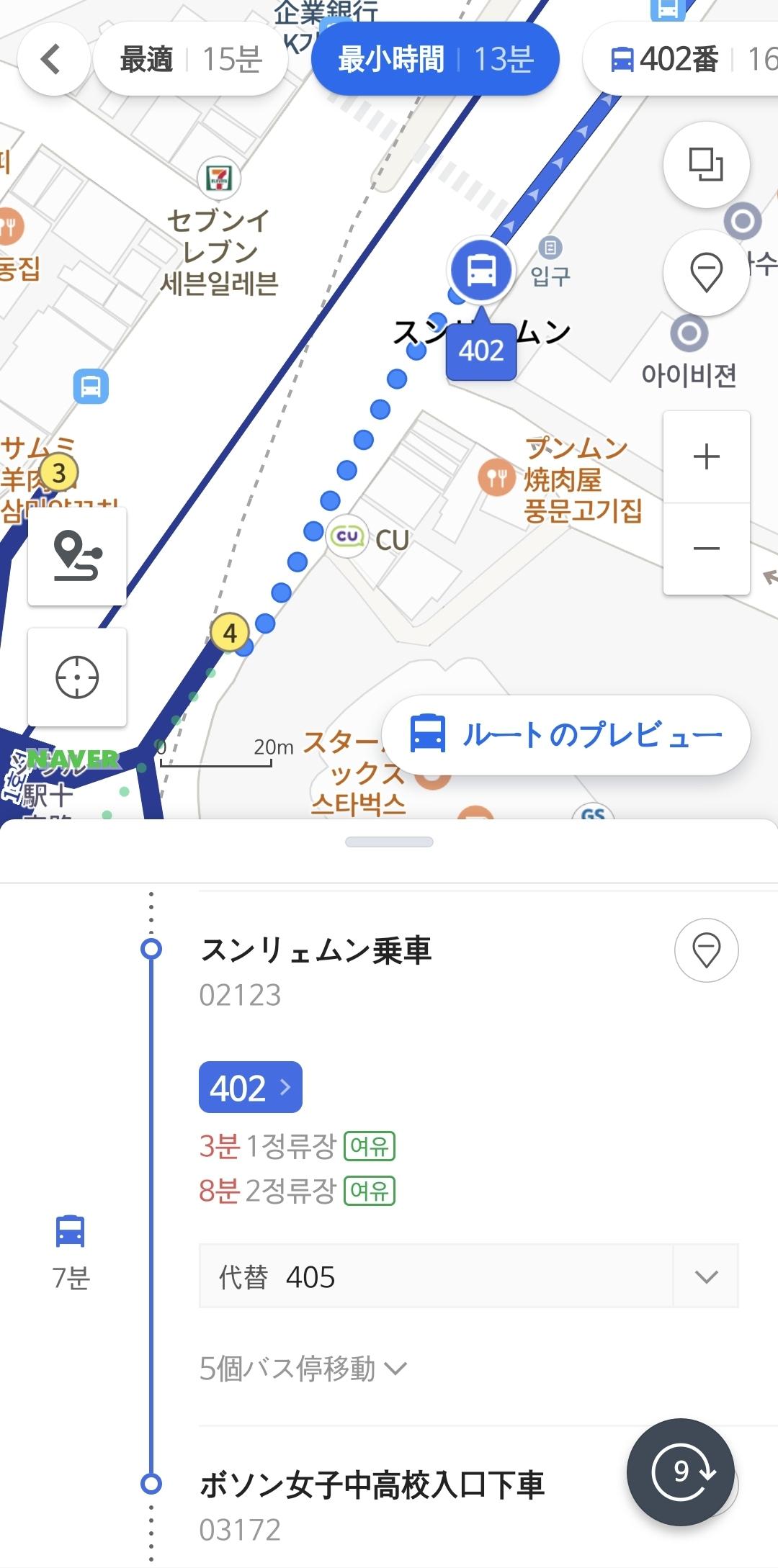Click the map overlay layers icon

pyautogui.click(x=707, y=164)
